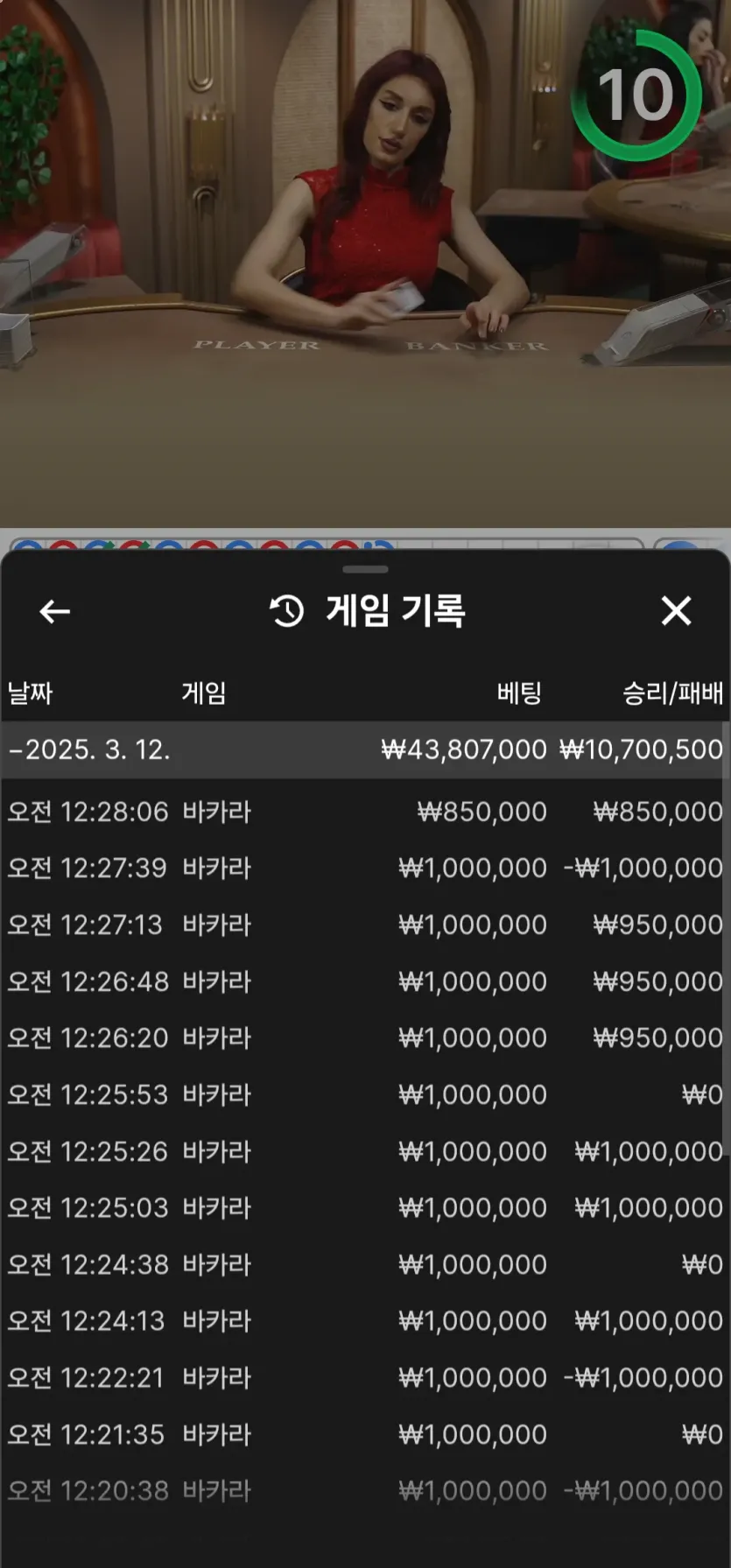Open the 12:27:39 baccarat record
Viewport: 731px width, 1568px height.
tap(363, 868)
